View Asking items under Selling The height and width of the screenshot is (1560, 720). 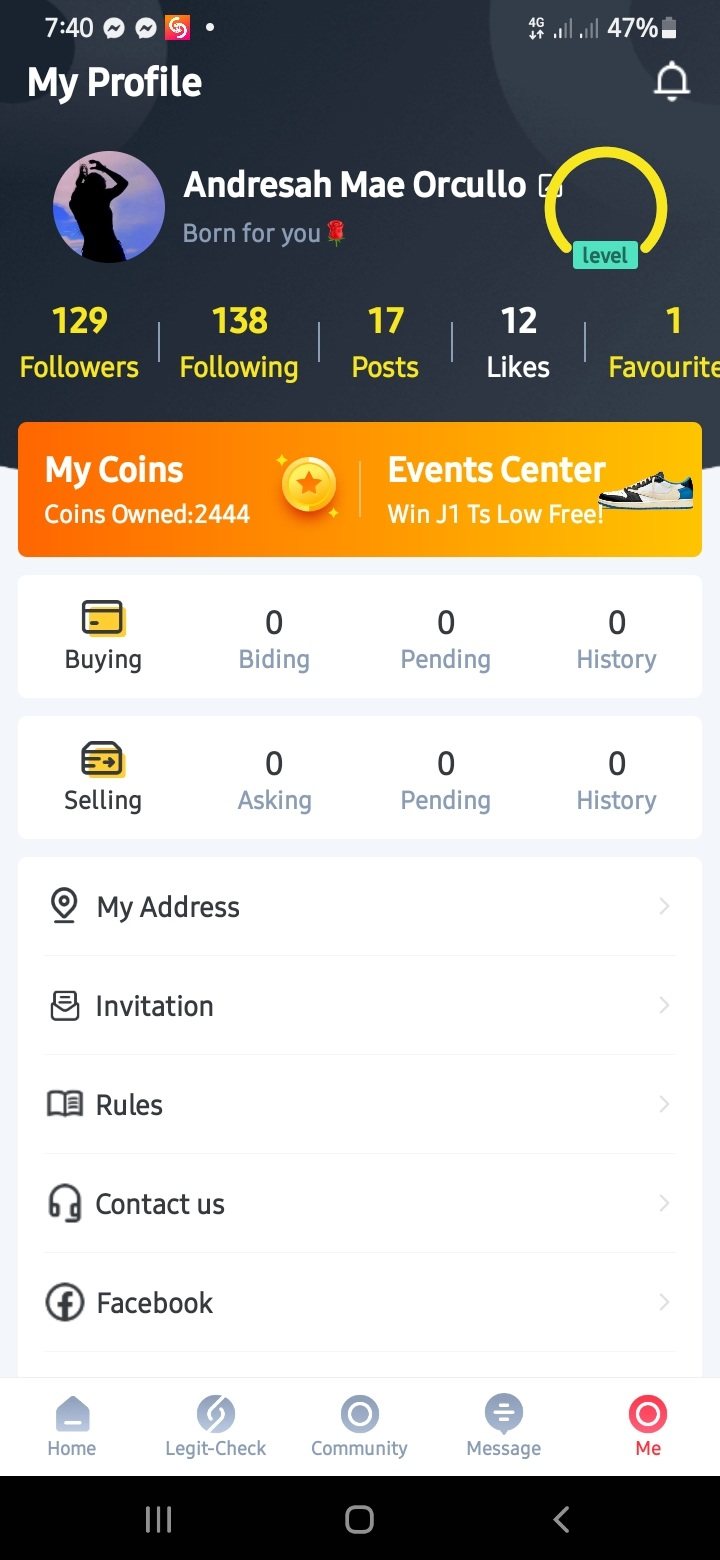click(274, 778)
